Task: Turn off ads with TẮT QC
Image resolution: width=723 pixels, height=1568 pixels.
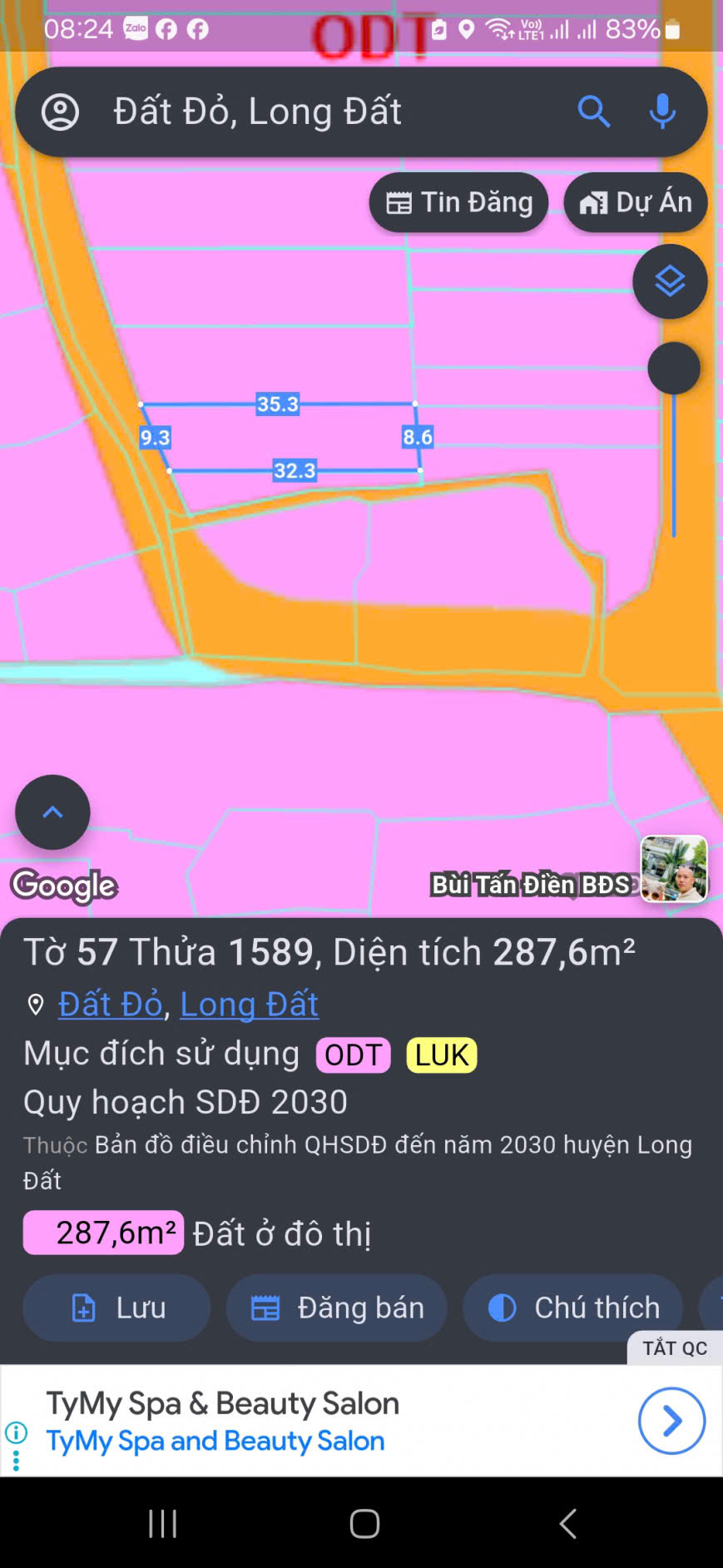Action: (674, 1348)
